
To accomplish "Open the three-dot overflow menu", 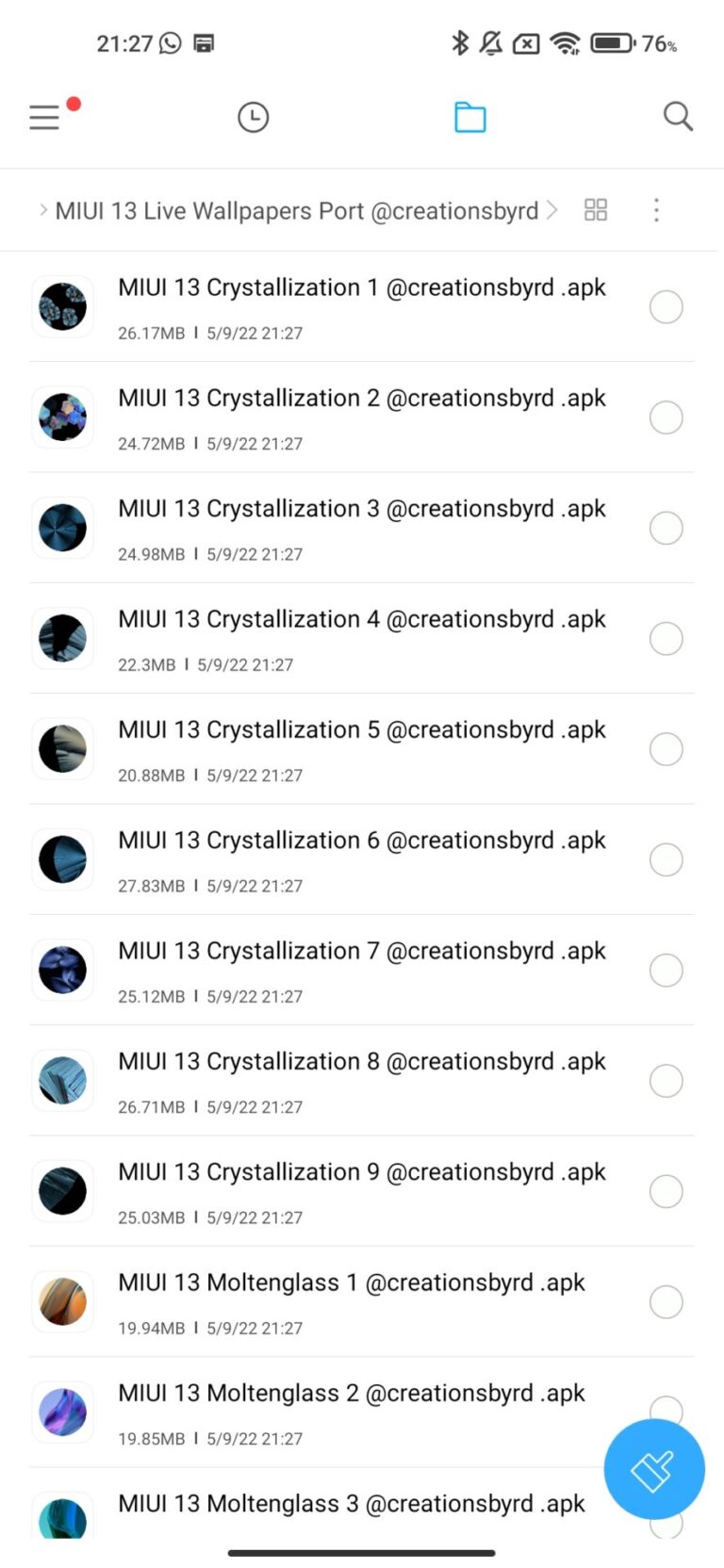I will pyautogui.click(x=656, y=209).
